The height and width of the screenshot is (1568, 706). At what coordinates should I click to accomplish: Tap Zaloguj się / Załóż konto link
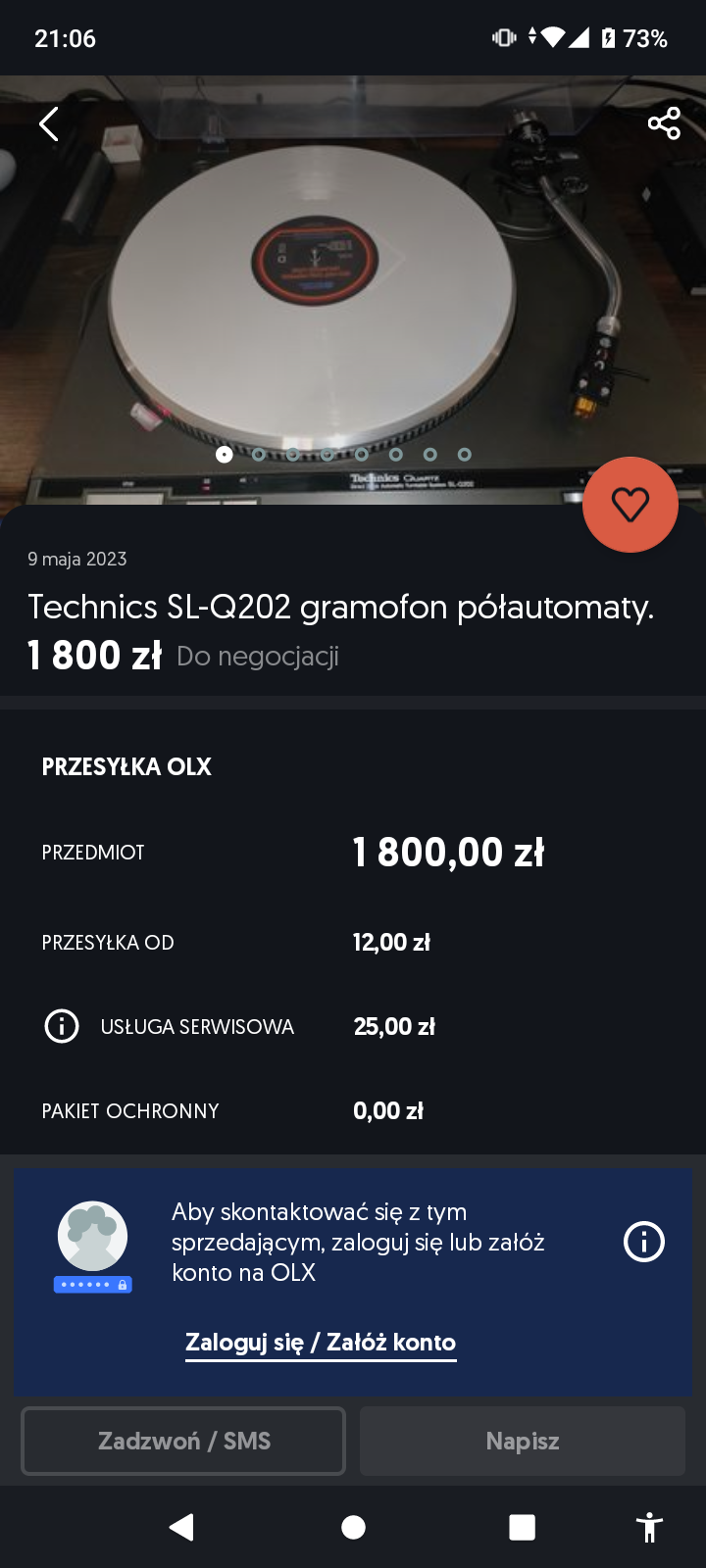pos(321,1343)
